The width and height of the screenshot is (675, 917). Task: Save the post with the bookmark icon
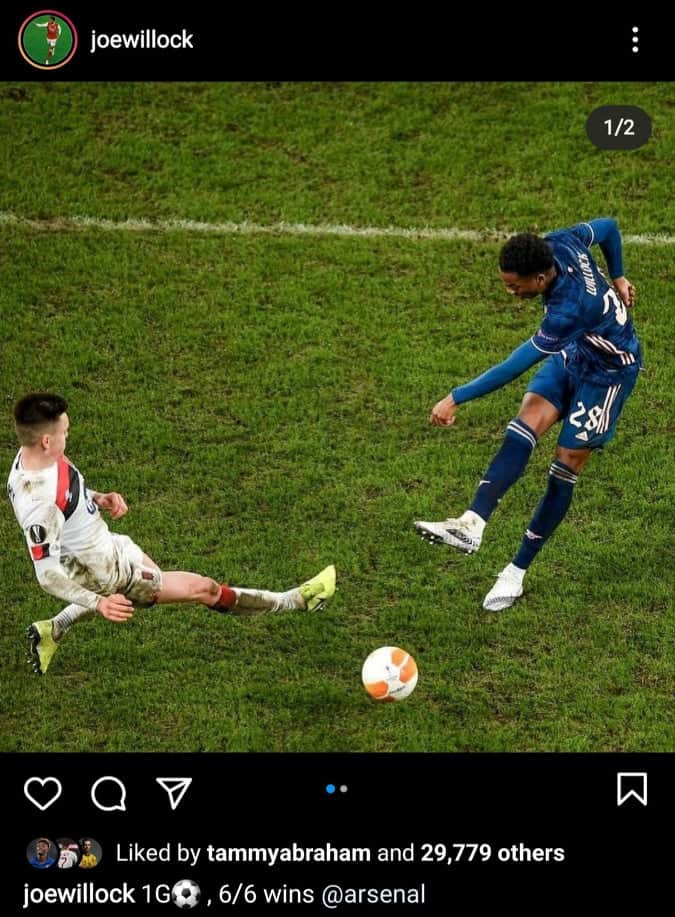(x=631, y=789)
